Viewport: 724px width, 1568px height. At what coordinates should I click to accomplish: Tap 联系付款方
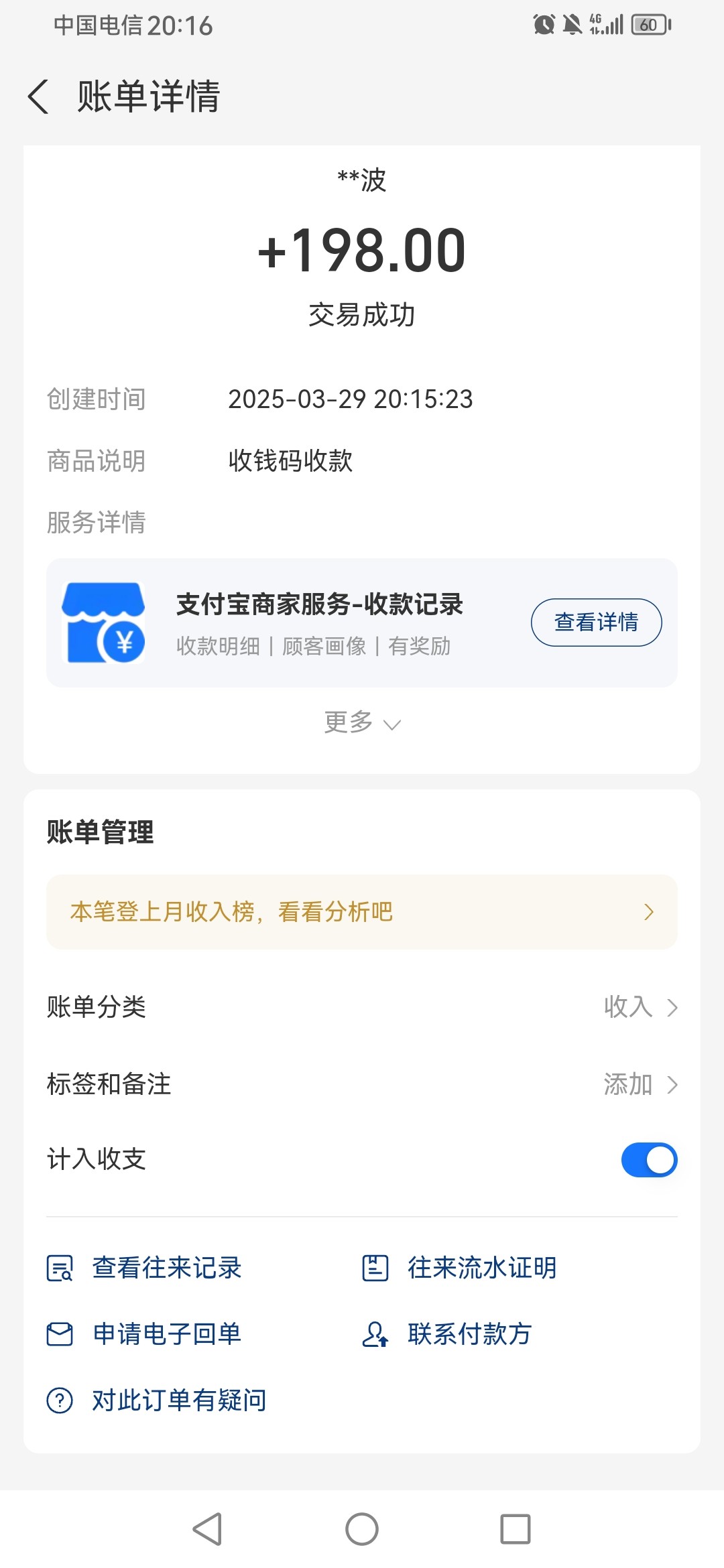(446, 1333)
